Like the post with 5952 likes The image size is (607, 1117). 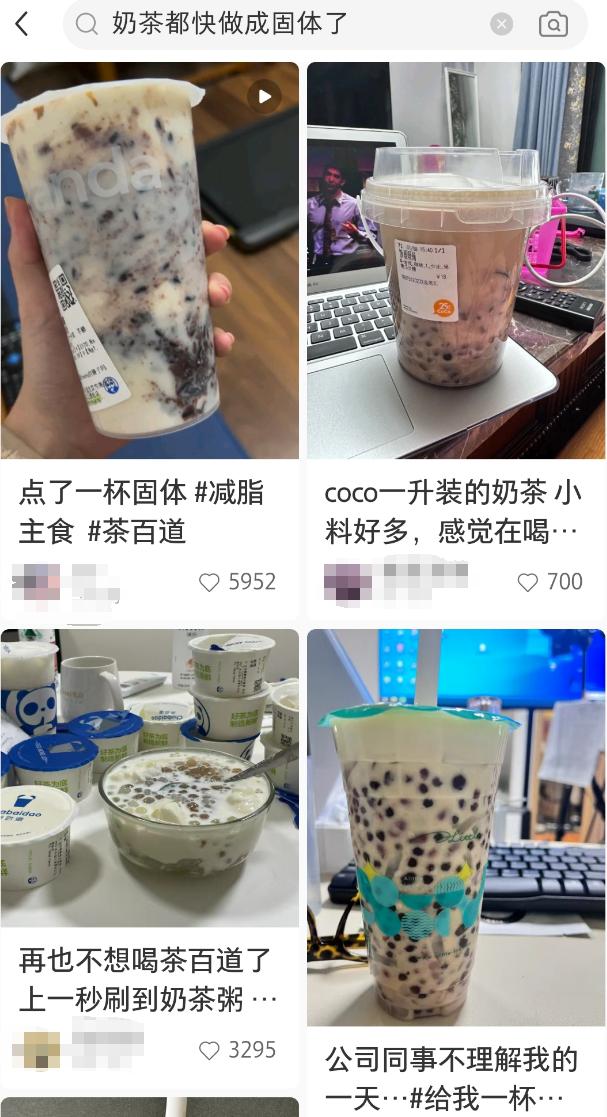point(209,582)
